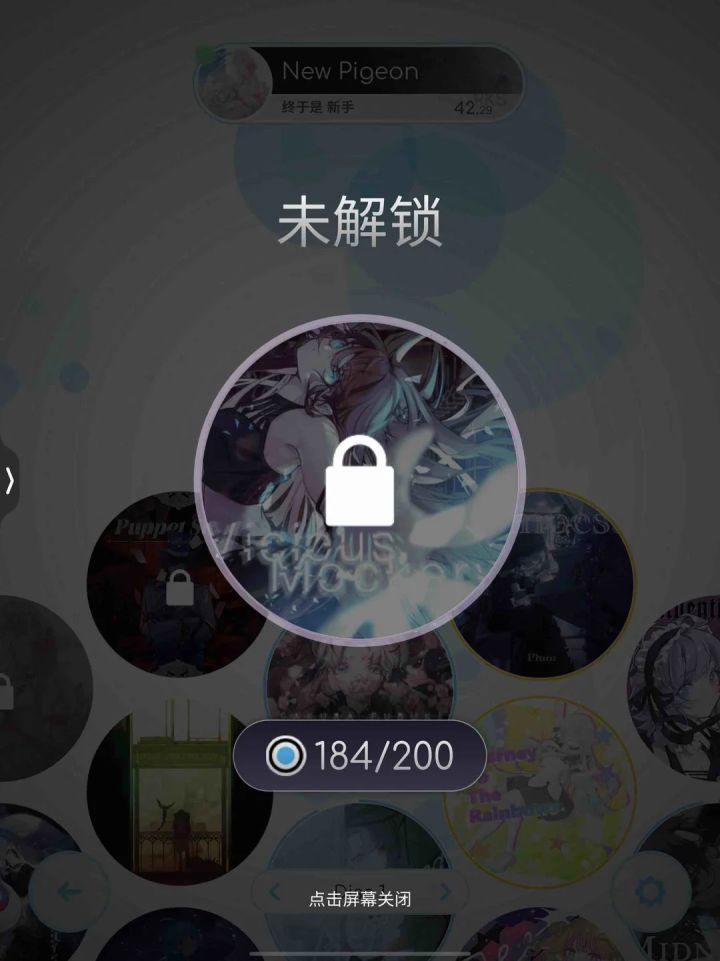This screenshot has width=720, height=961.
Task: Expand the side panel with the left-edge chevron
Action: pos(8,480)
